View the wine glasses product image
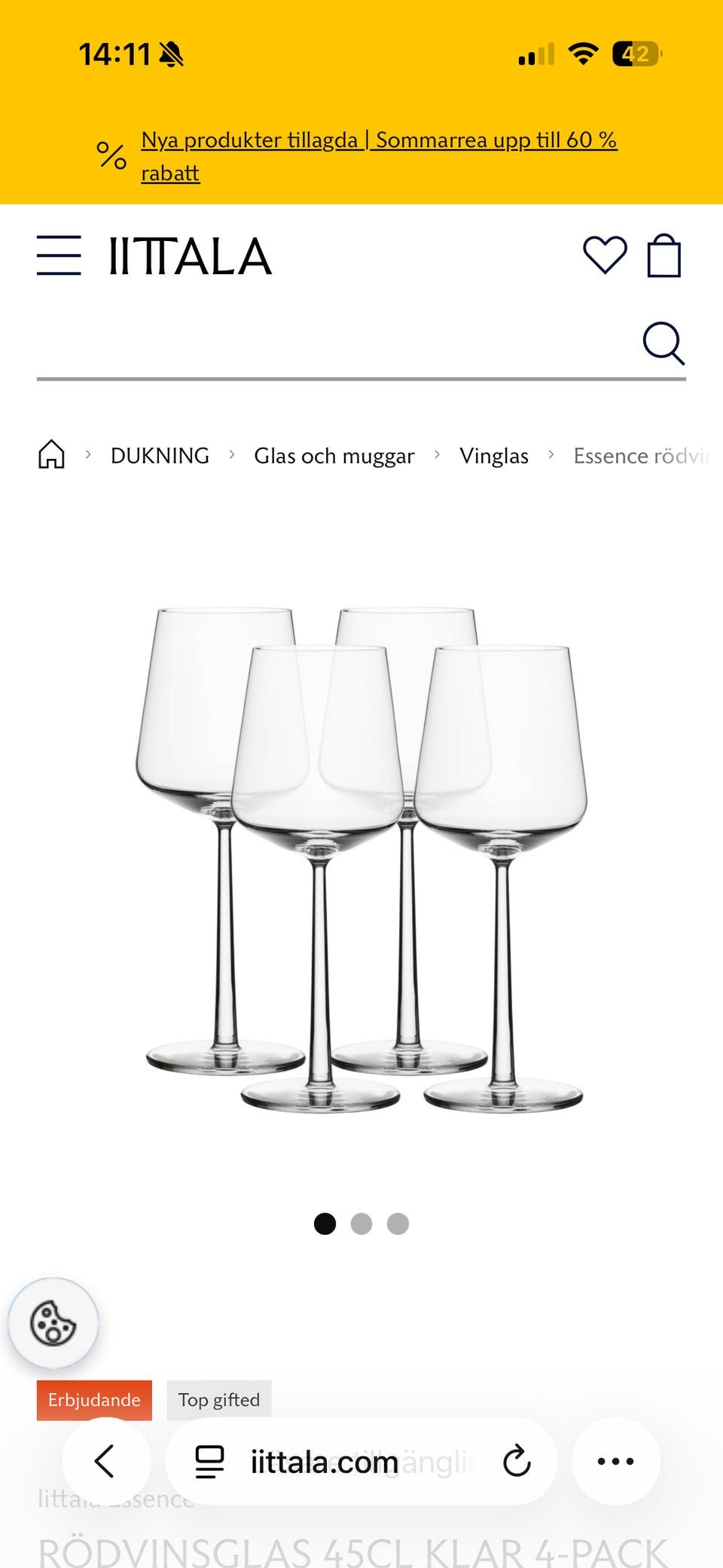 (361, 860)
